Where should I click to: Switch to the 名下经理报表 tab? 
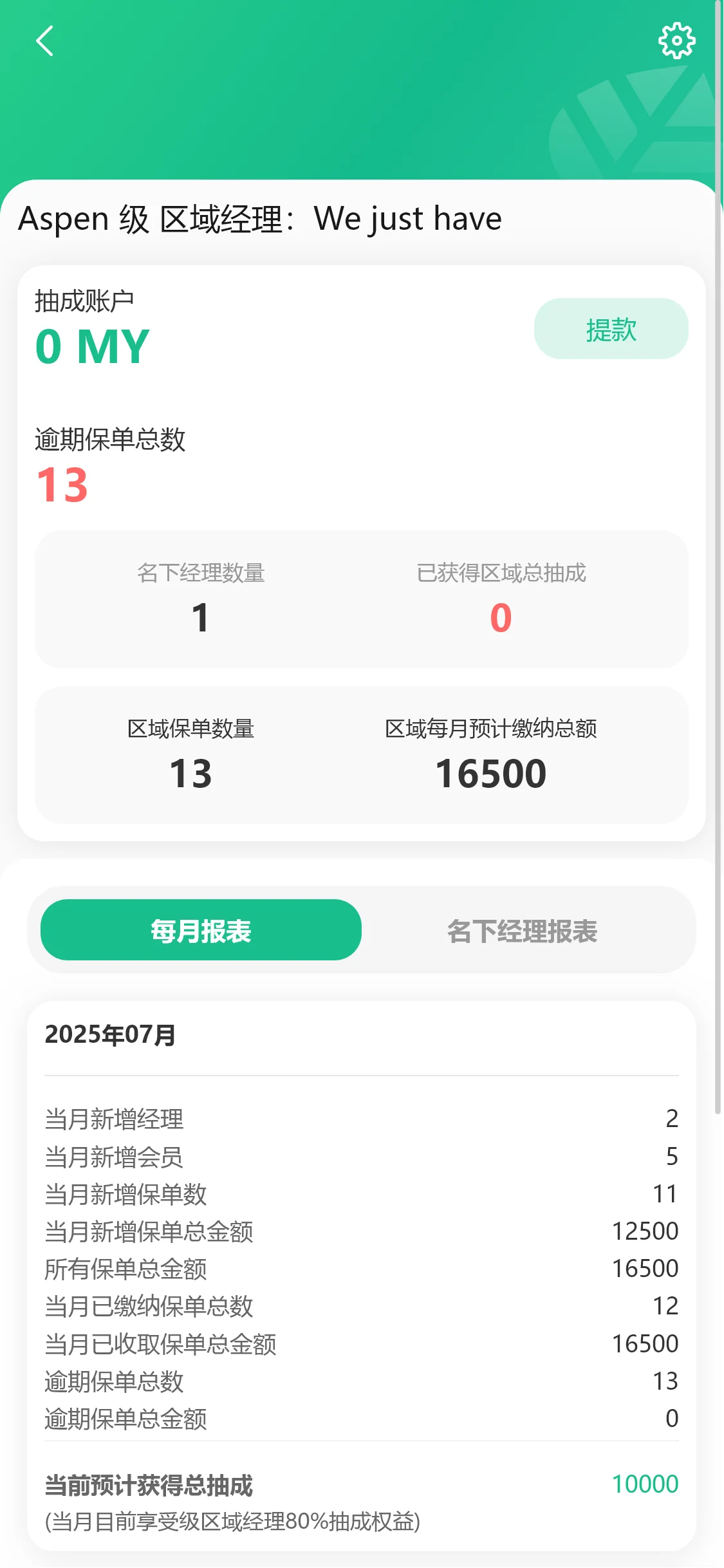(522, 930)
